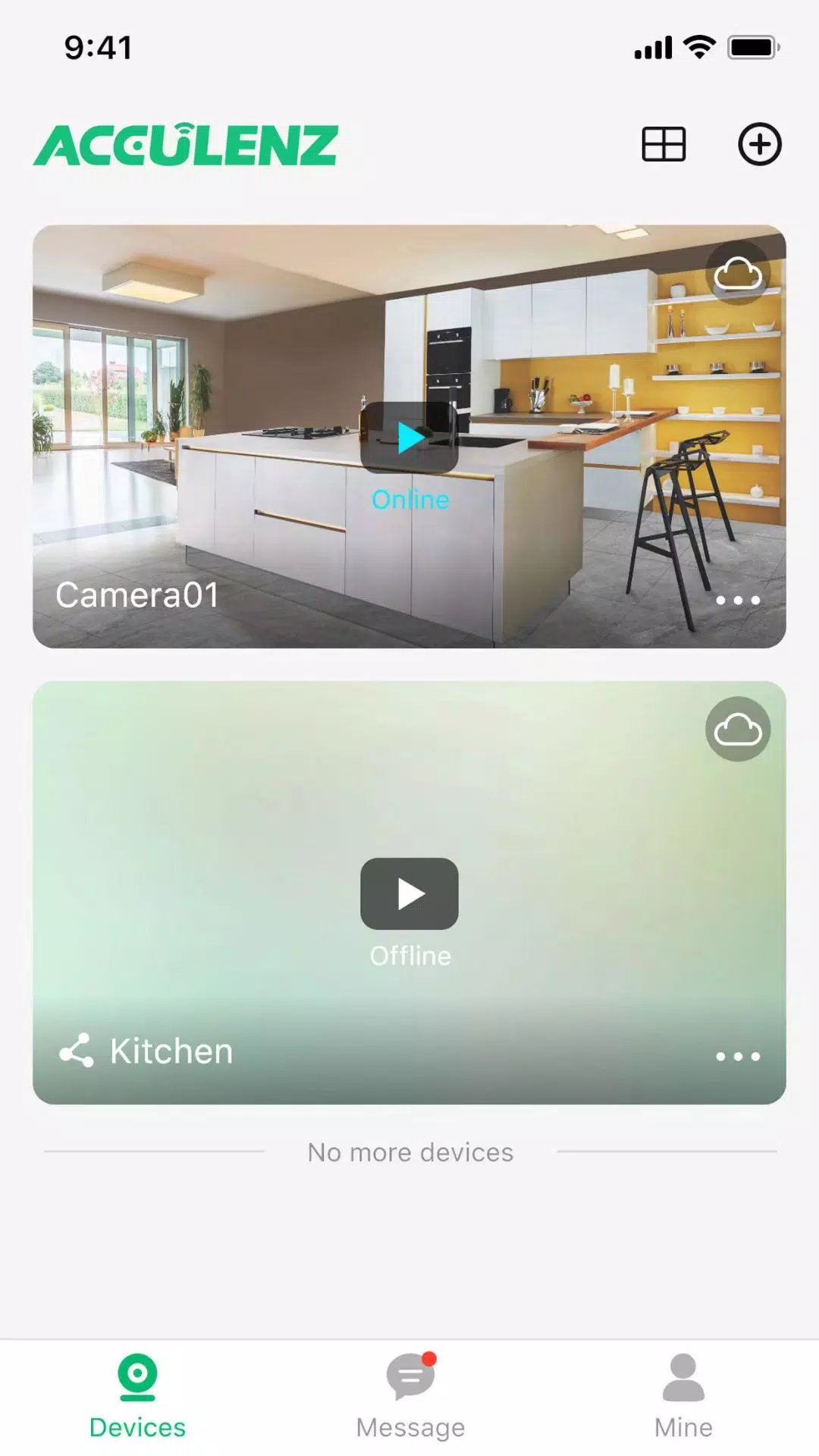The height and width of the screenshot is (1456, 819).
Task: Select the Devices tab
Action: (137, 1396)
